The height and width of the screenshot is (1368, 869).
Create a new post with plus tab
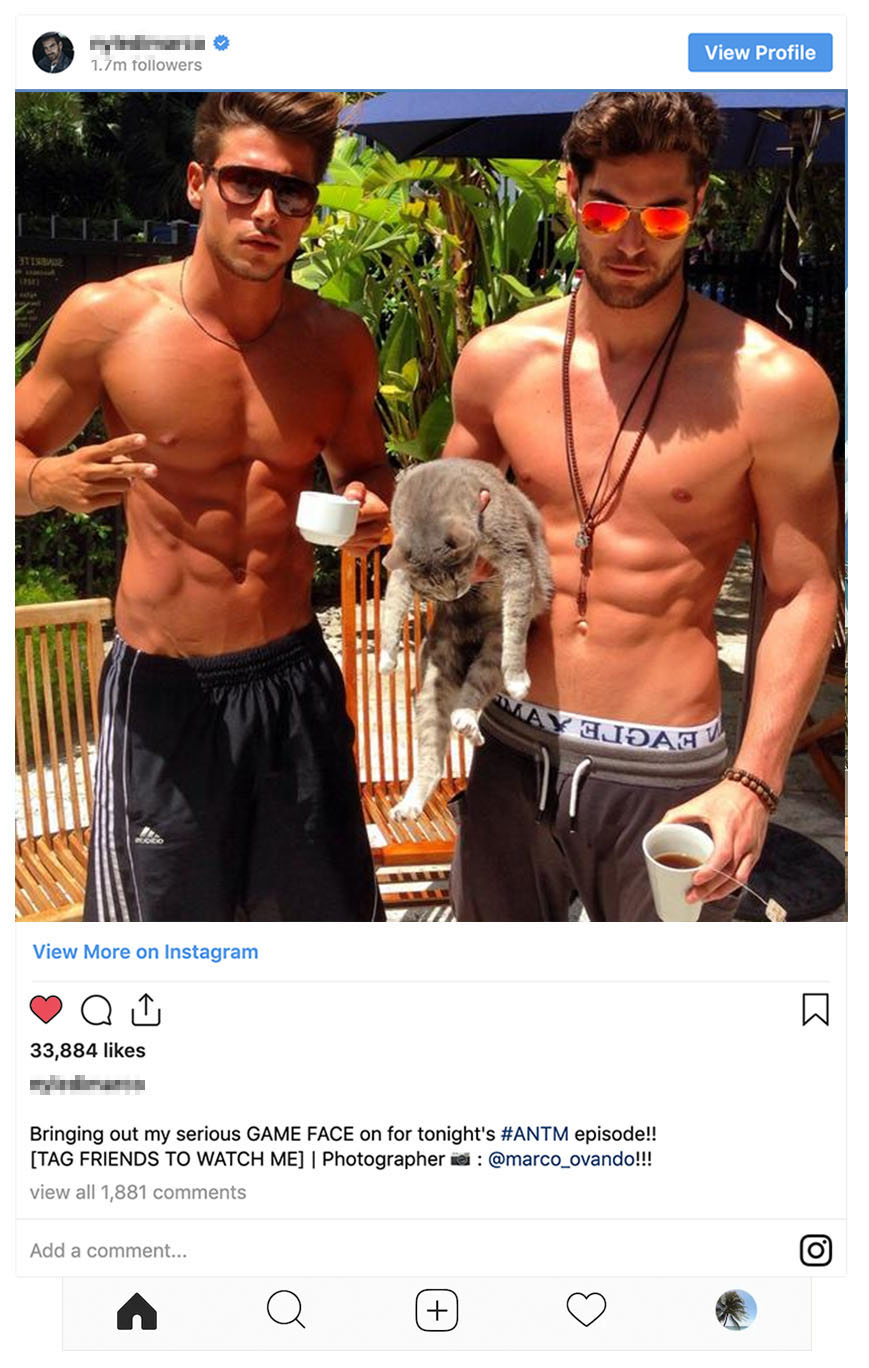point(437,1310)
